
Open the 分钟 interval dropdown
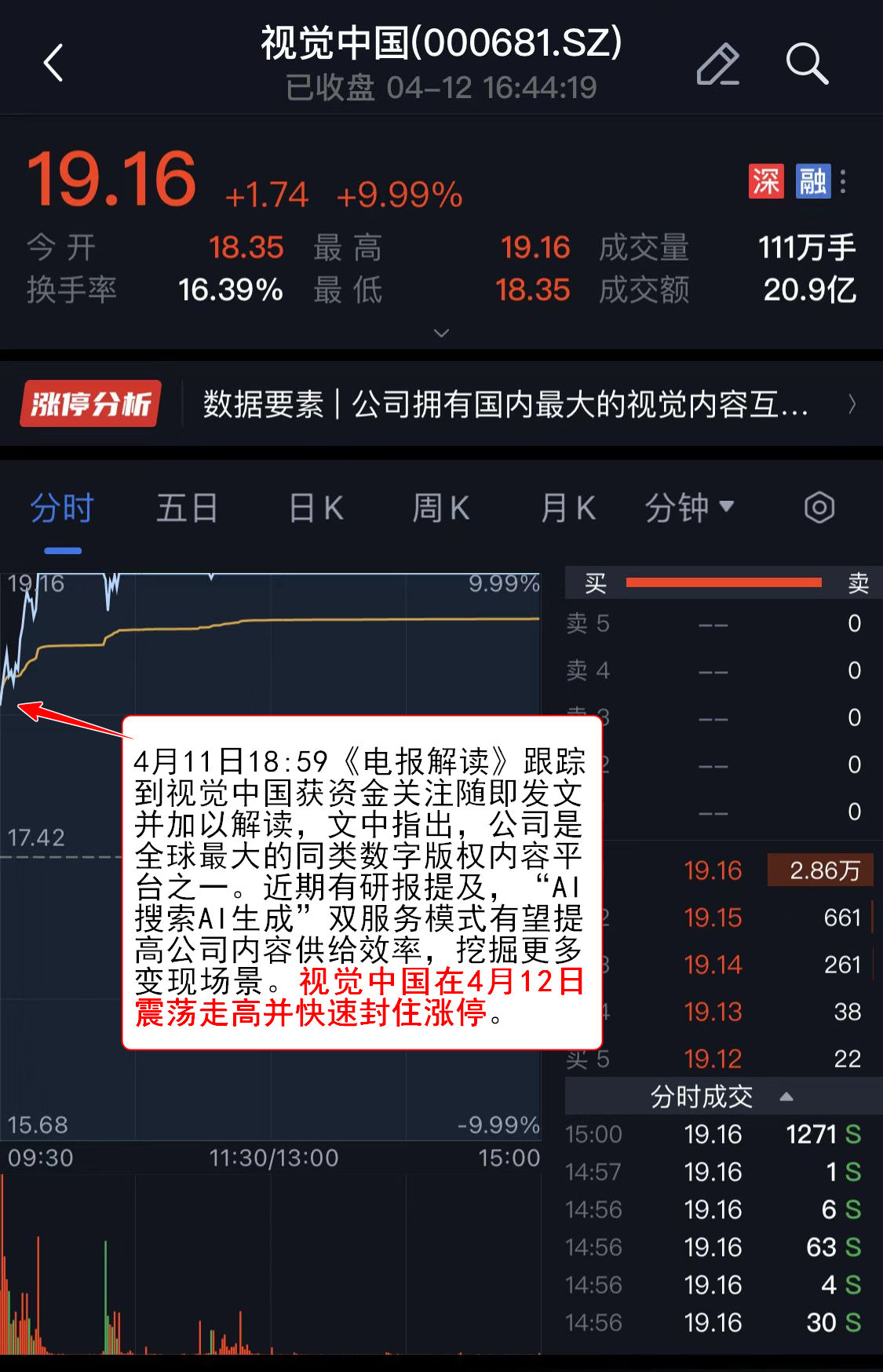pos(689,508)
